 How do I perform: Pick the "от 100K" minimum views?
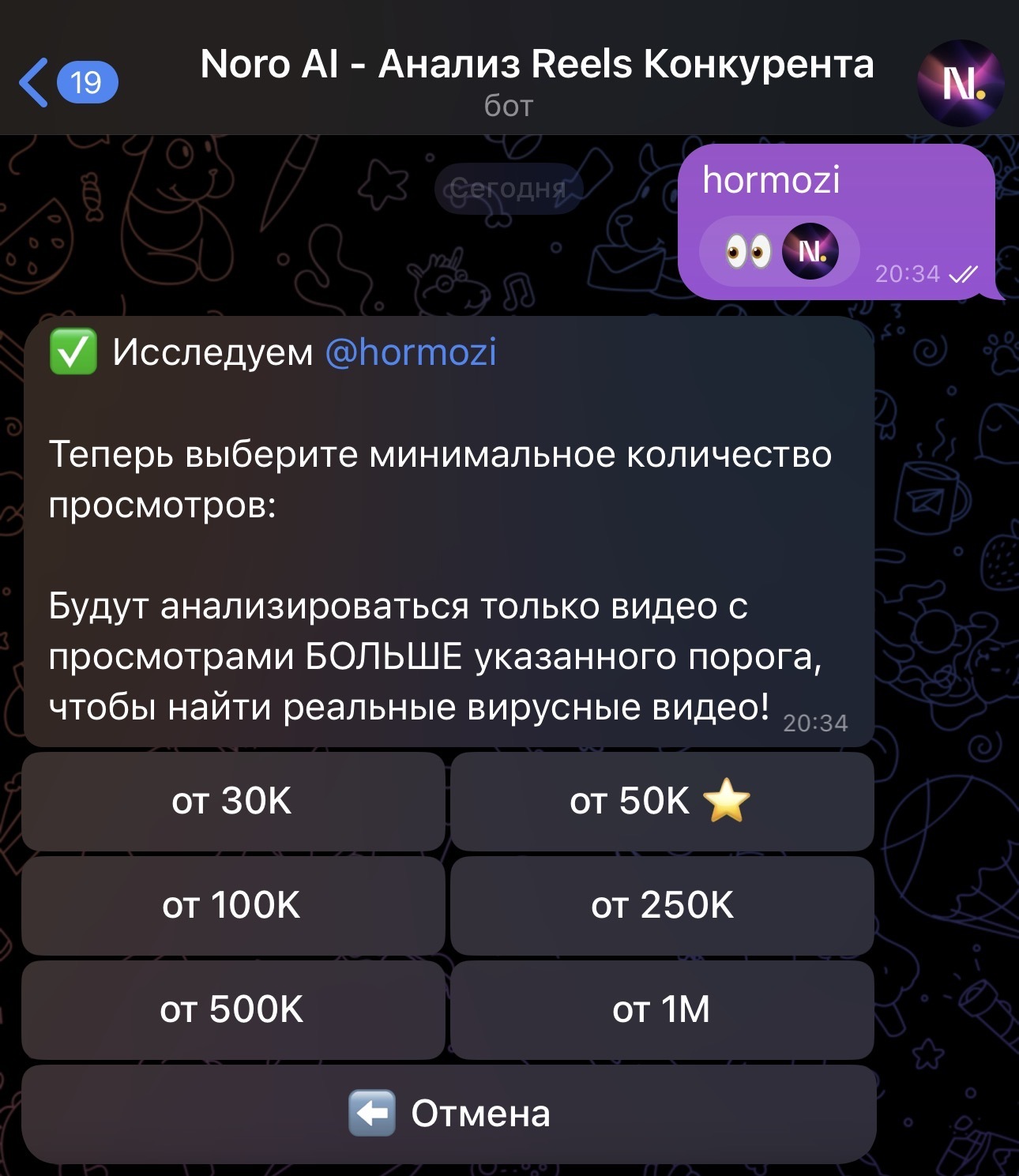[233, 905]
